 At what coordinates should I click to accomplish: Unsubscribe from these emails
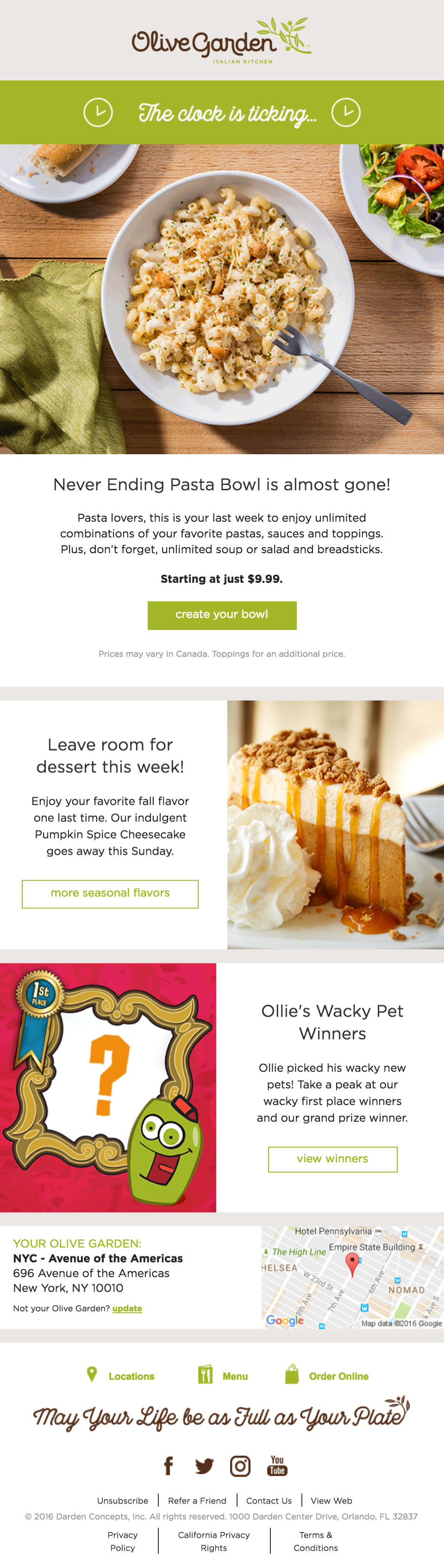pyautogui.click(x=122, y=1500)
